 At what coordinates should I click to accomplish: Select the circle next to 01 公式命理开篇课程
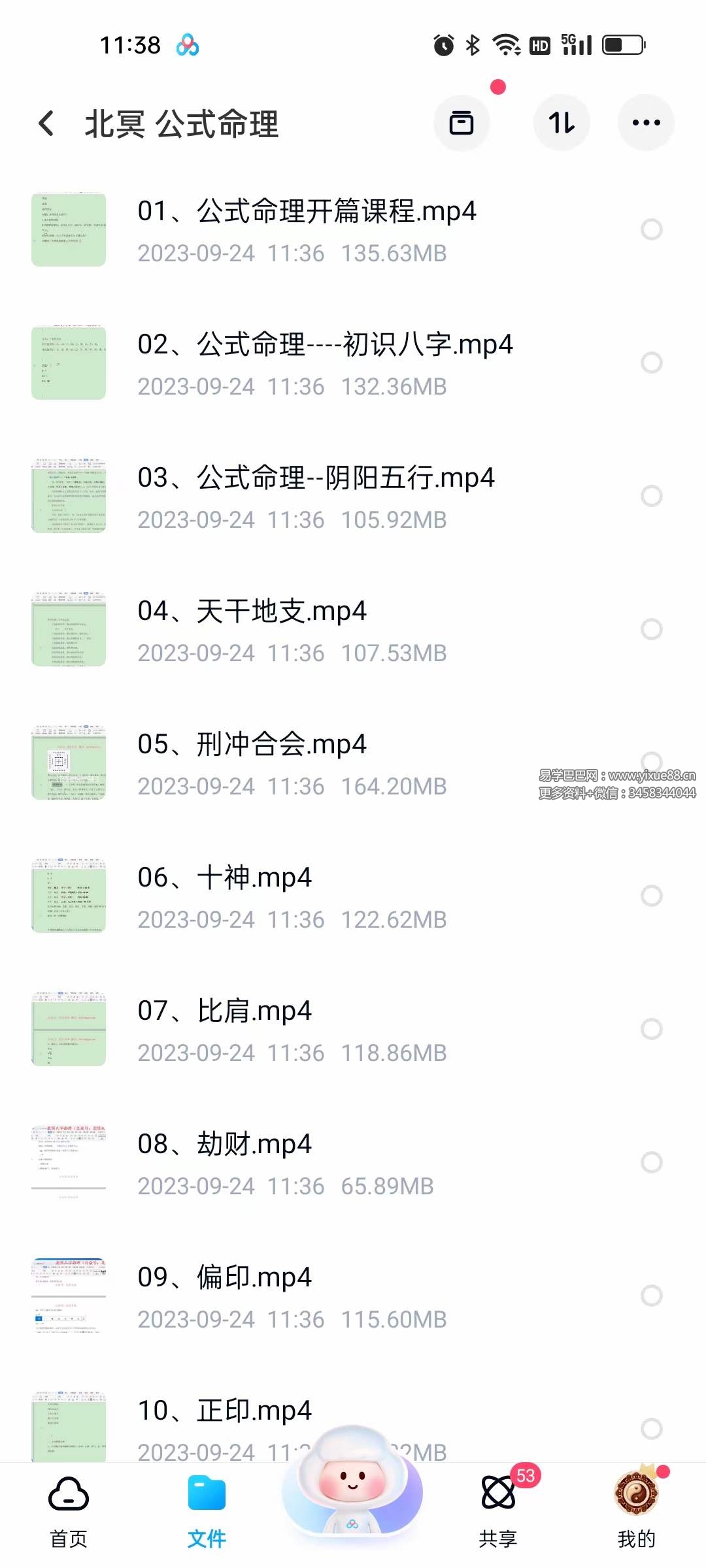pyautogui.click(x=652, y=230)
